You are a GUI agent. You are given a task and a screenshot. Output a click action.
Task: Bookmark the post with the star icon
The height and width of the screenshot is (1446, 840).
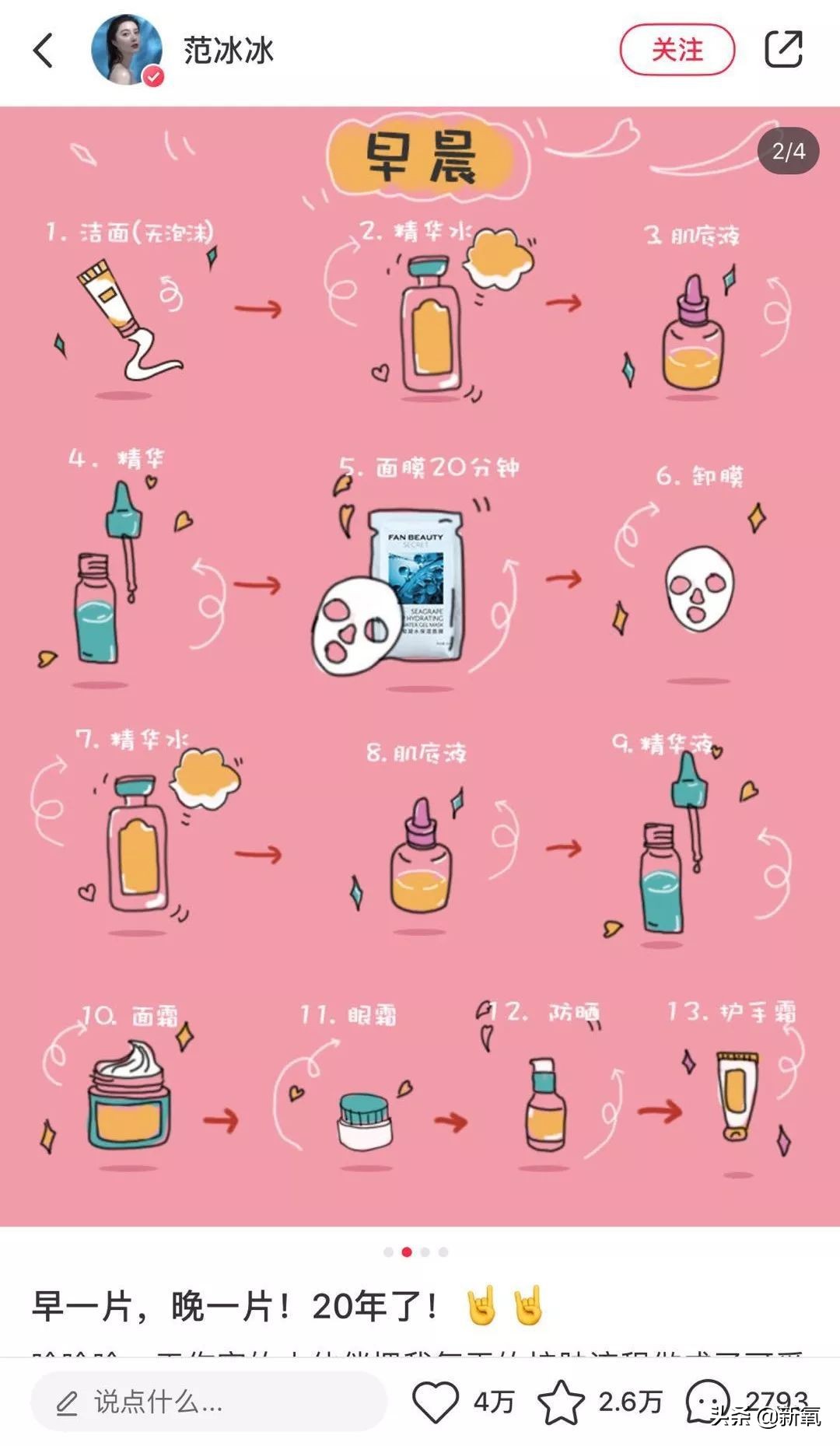click(561, 1402)
